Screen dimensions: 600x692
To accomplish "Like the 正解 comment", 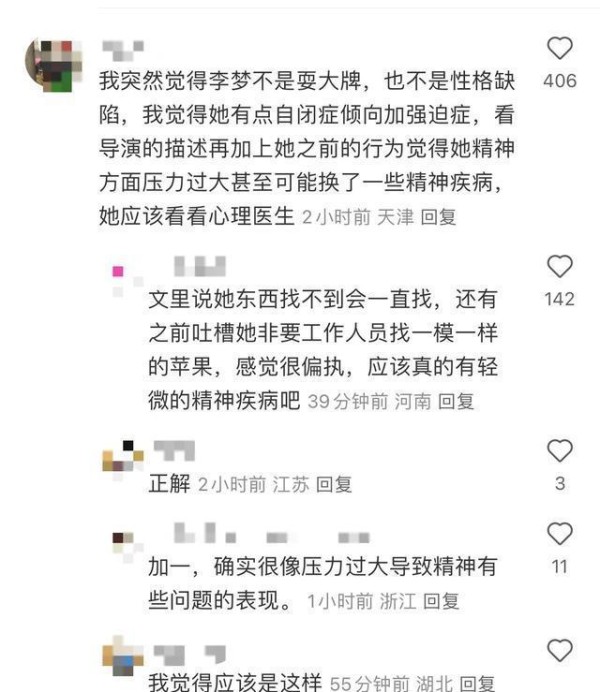I will pyautogui.click(x=560, y=451).
